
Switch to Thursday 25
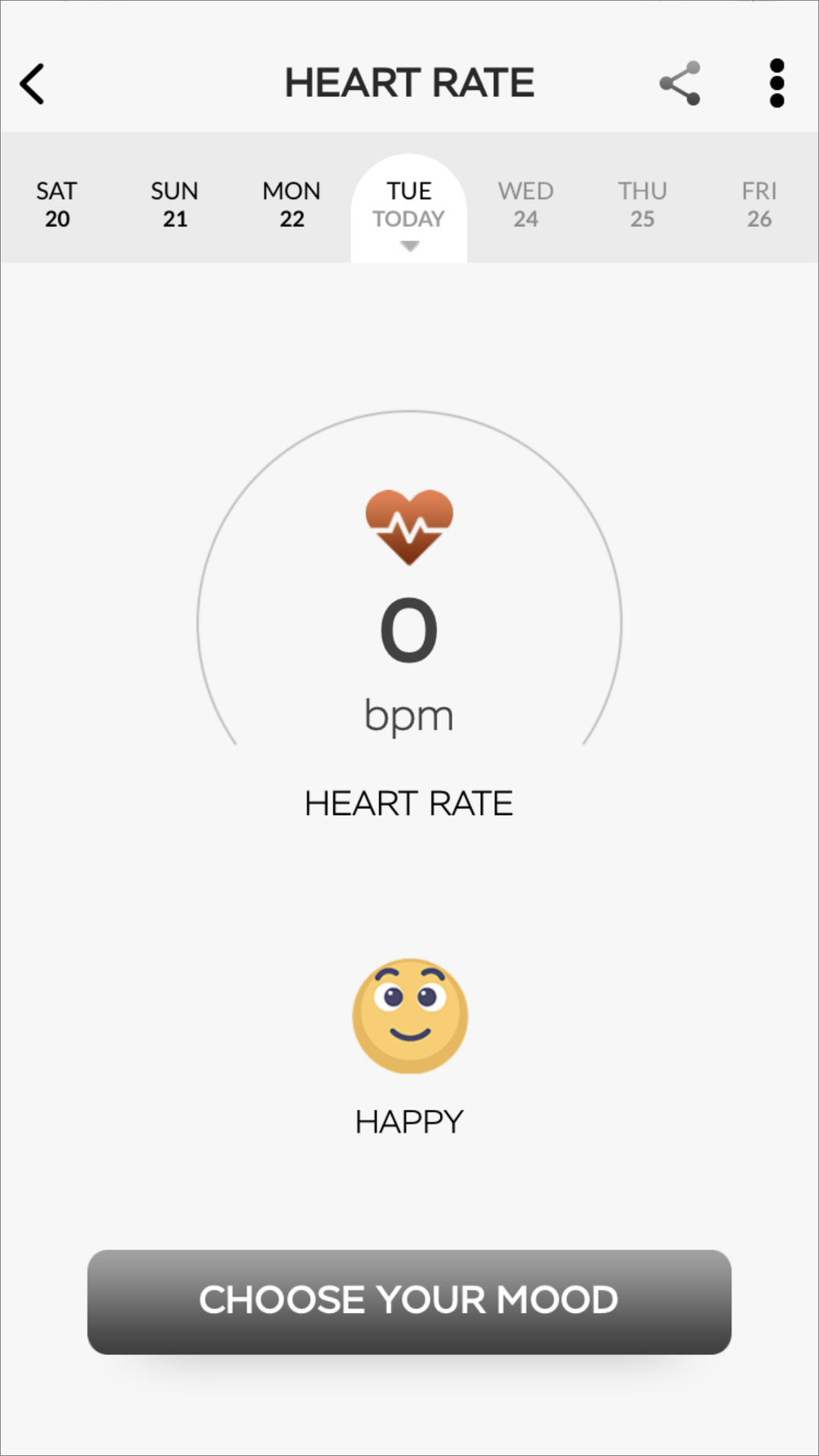pyautogui.click(x=642, y=205)
